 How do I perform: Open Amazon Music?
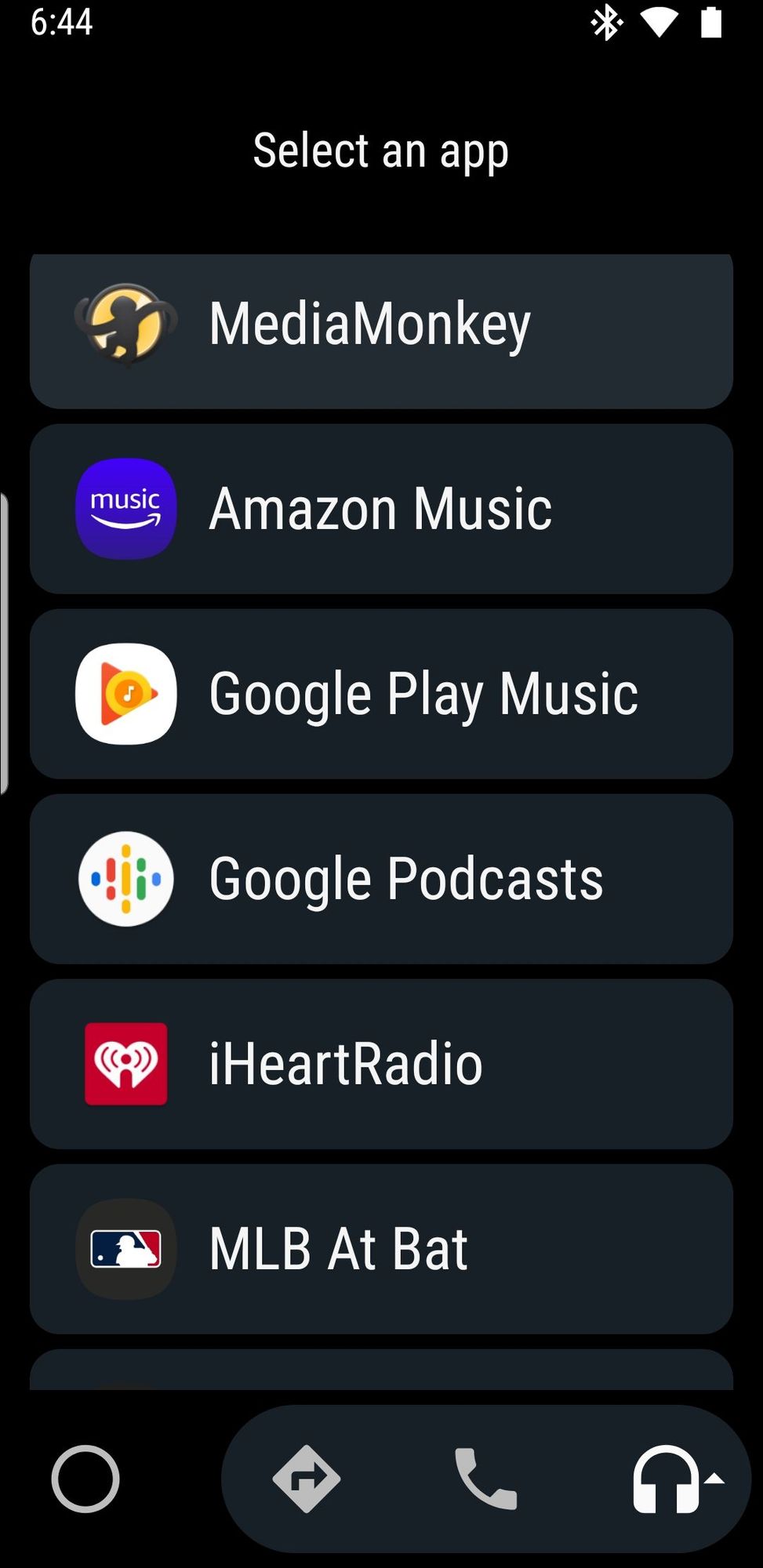(x=381, y=509)
